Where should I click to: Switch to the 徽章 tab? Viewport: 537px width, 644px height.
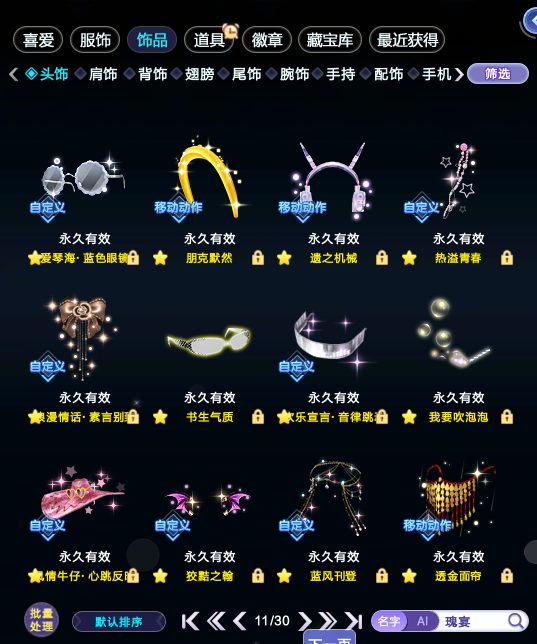click(267, 40)
